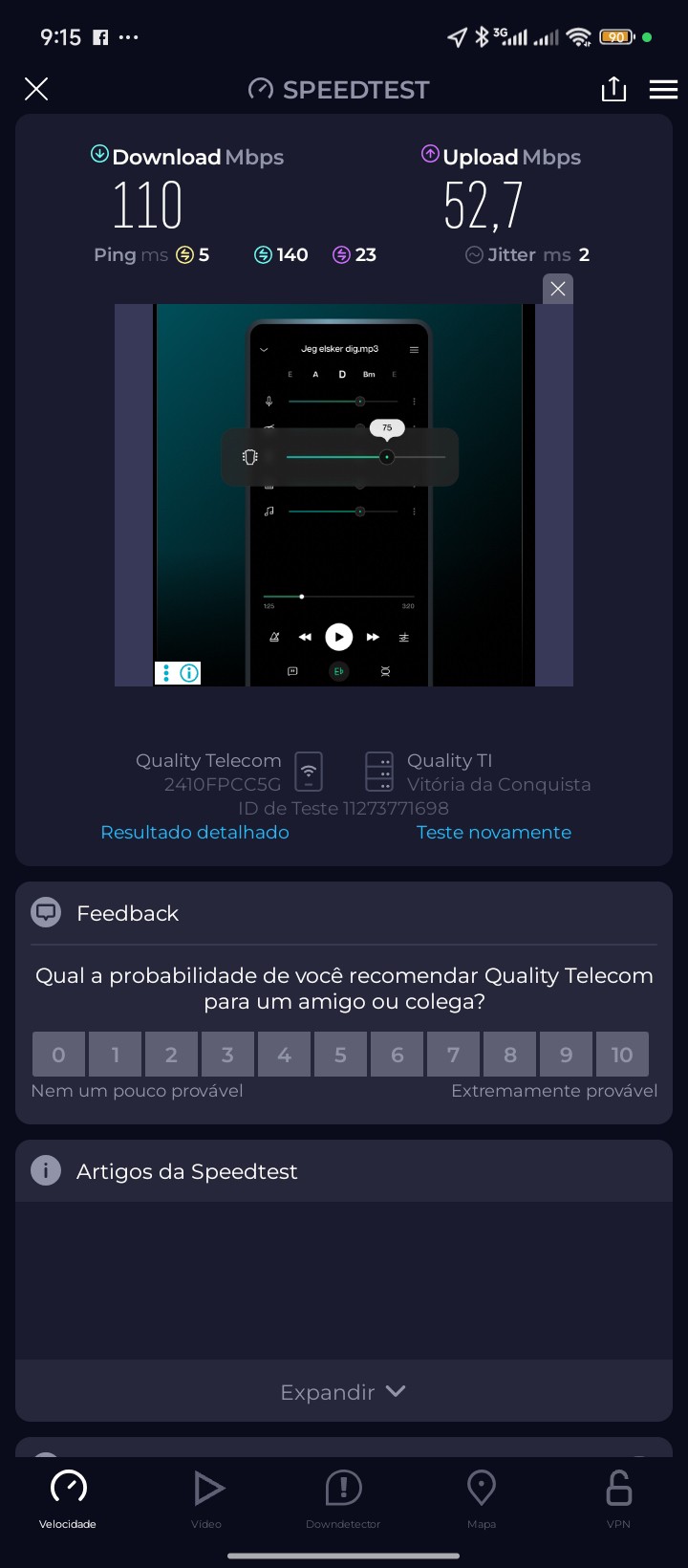Screen dimensions: 688x1568
Task: Expand the Artigos da Speedtest section
Action: (343, 1392)
